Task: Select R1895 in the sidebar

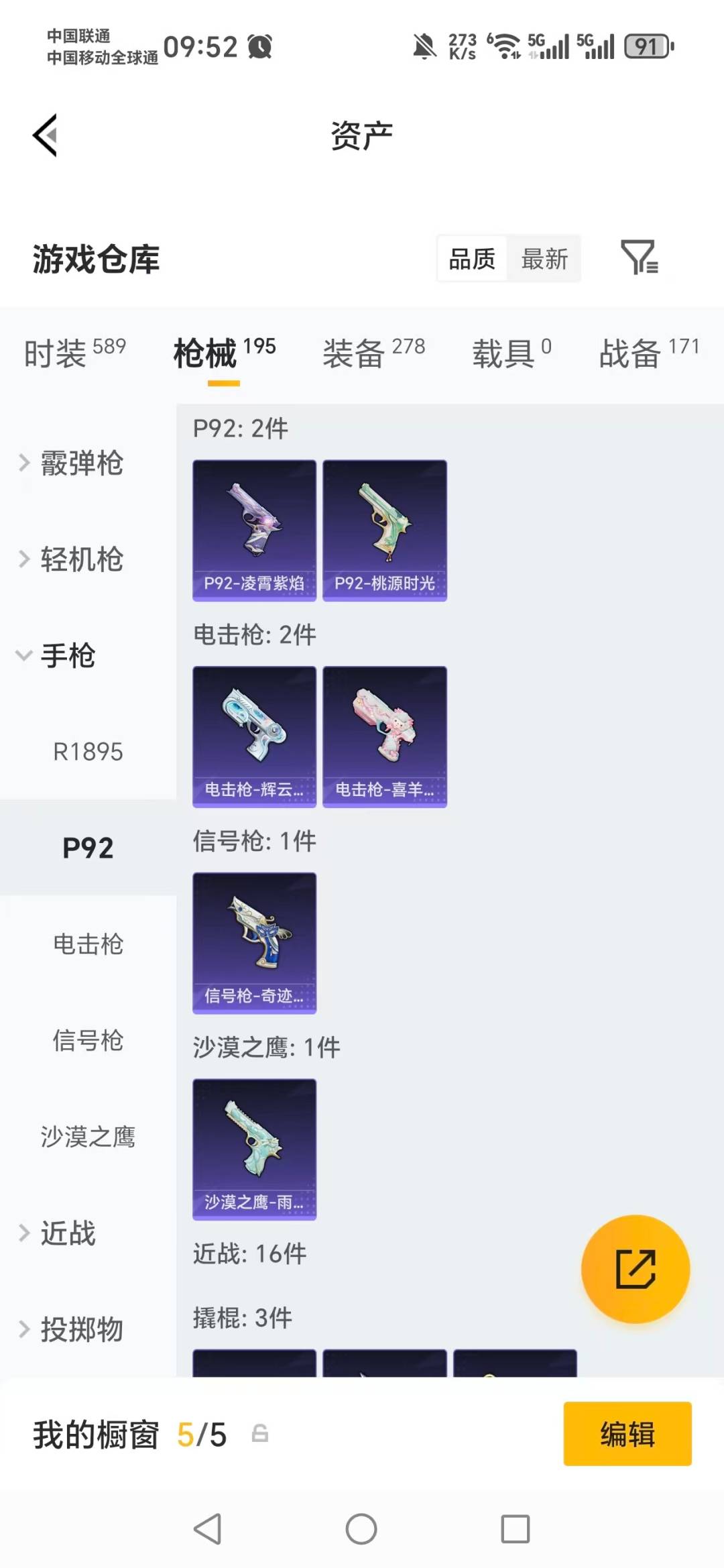Action: click(88, 752)
